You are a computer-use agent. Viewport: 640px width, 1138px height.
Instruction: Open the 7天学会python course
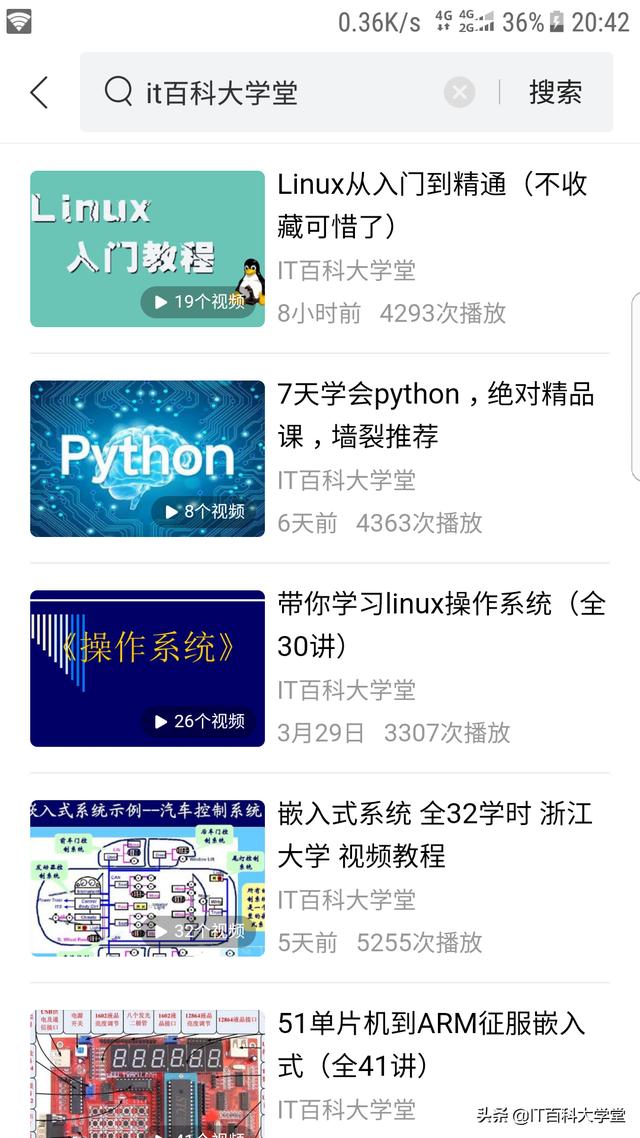[x=435, y=415]
